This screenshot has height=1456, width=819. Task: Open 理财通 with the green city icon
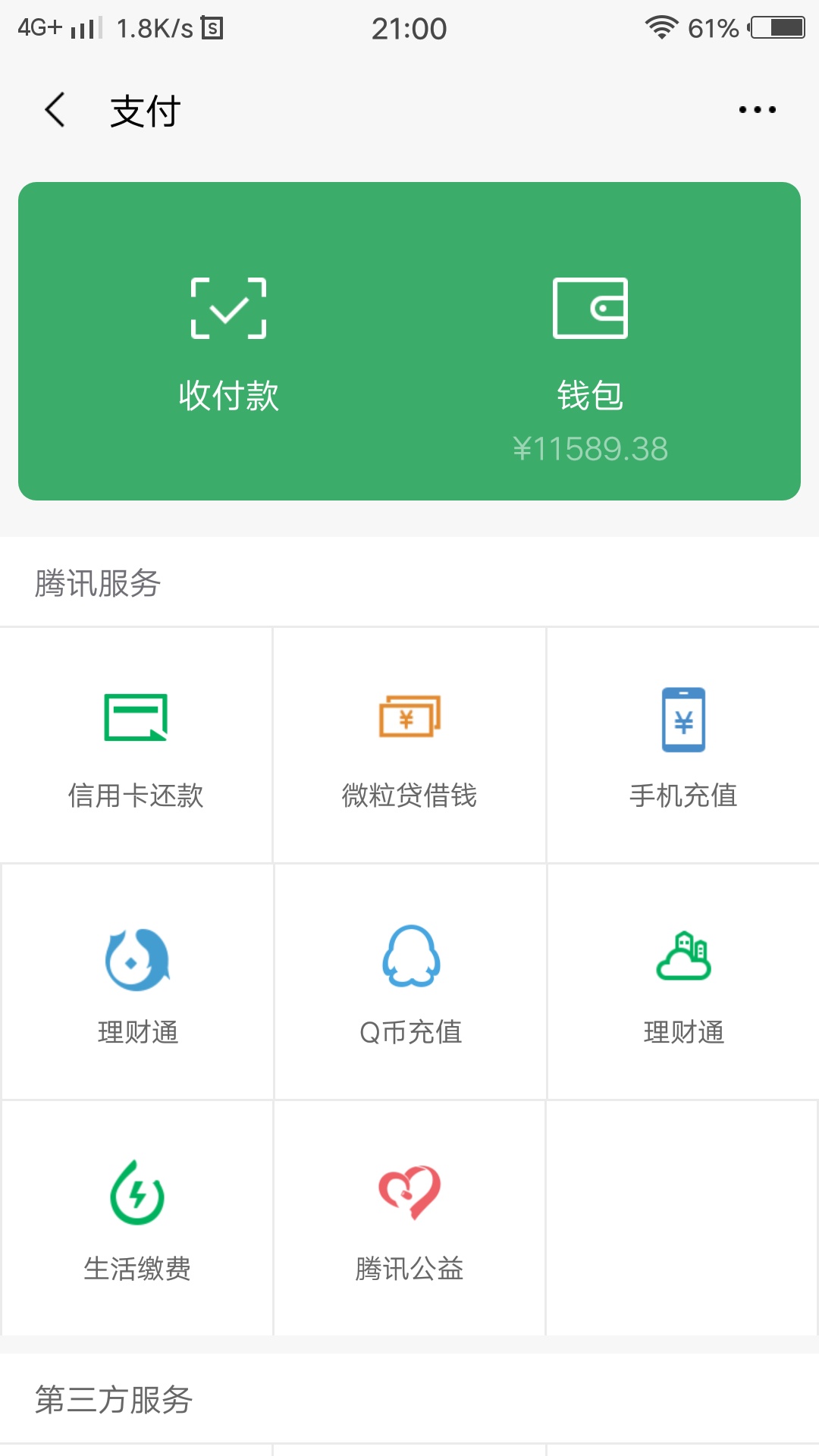click(683, 982)
